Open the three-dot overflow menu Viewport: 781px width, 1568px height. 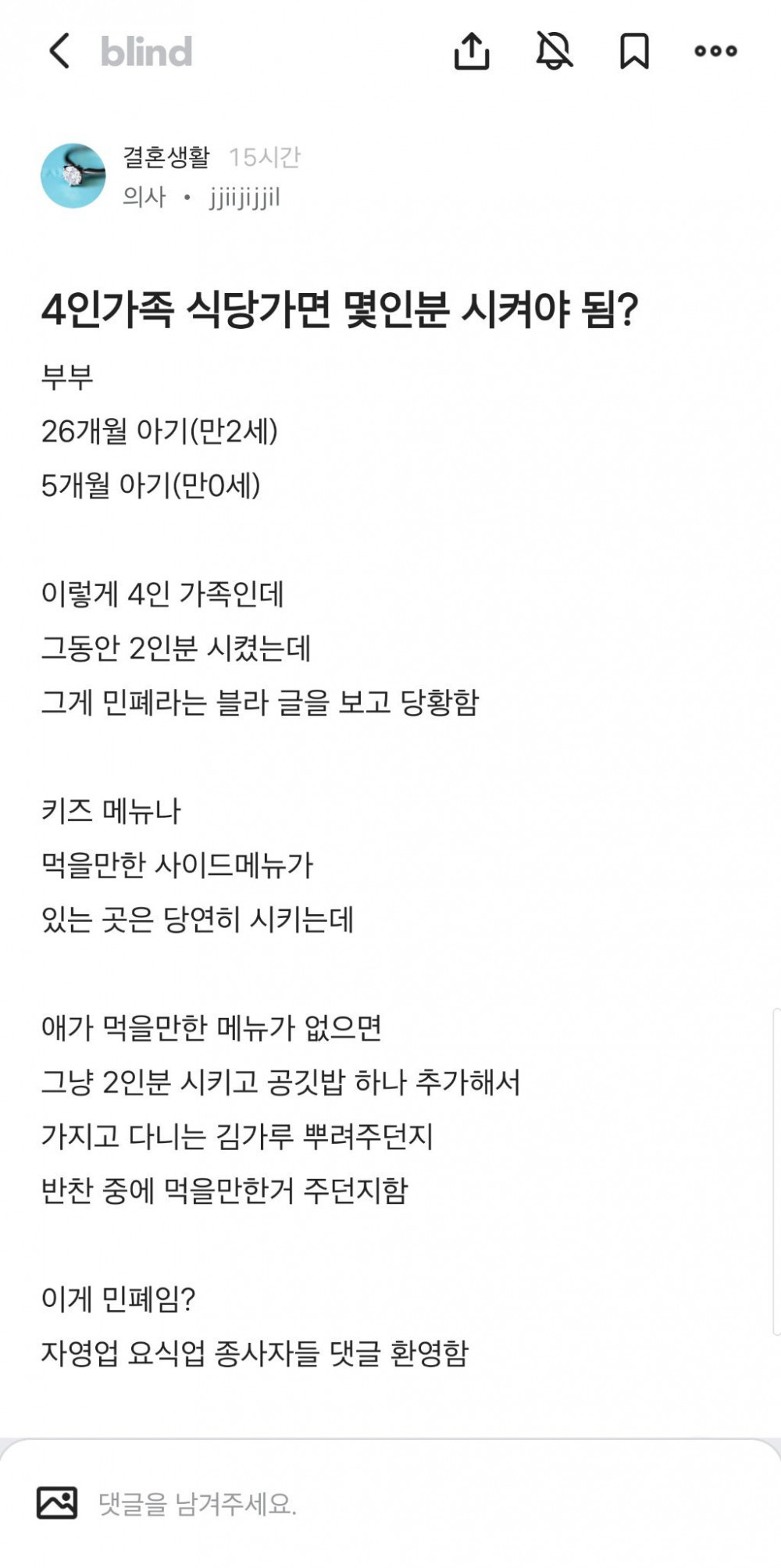tap(715, 52)
